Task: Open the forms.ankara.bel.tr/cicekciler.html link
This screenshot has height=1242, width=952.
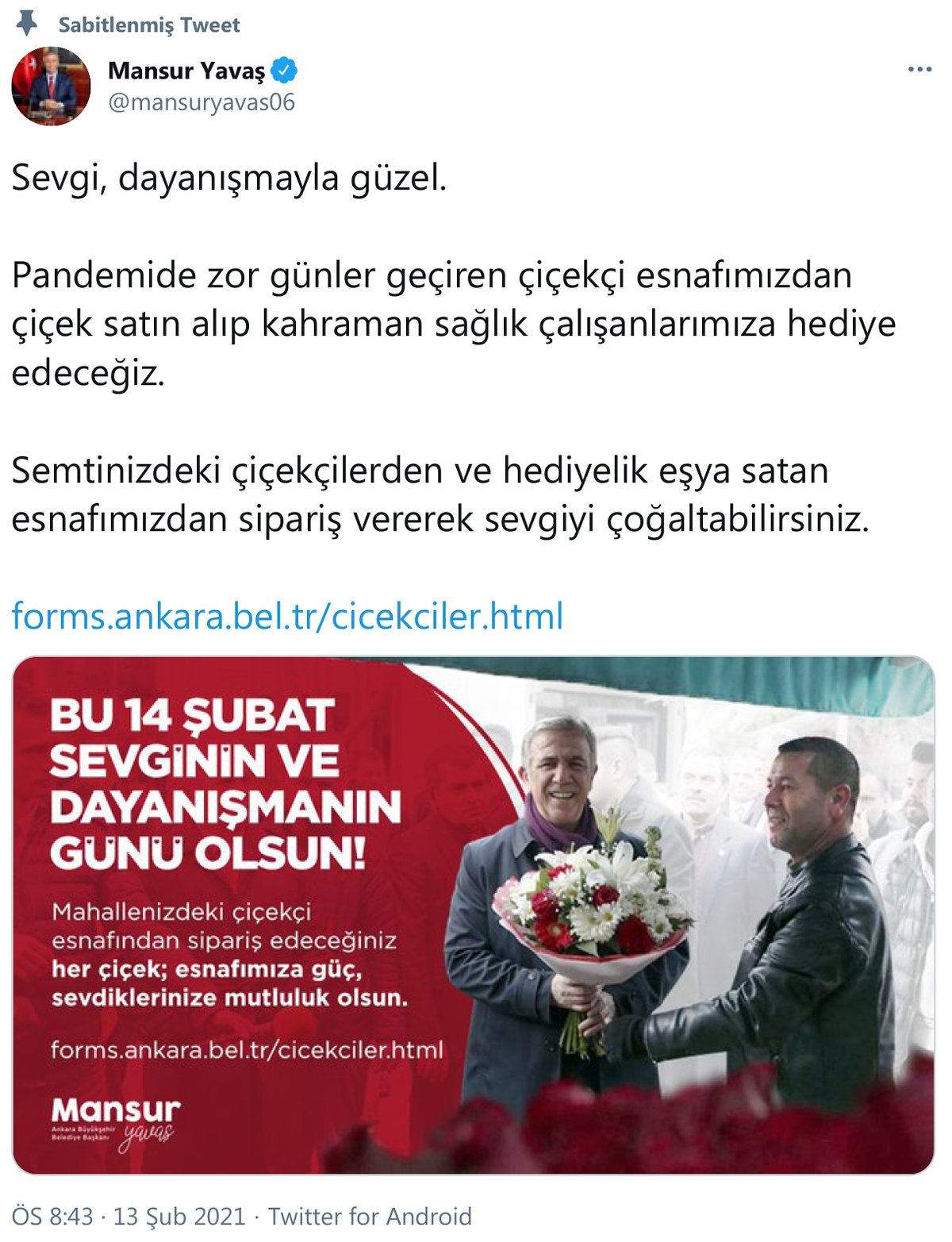Action: [287, 616]
